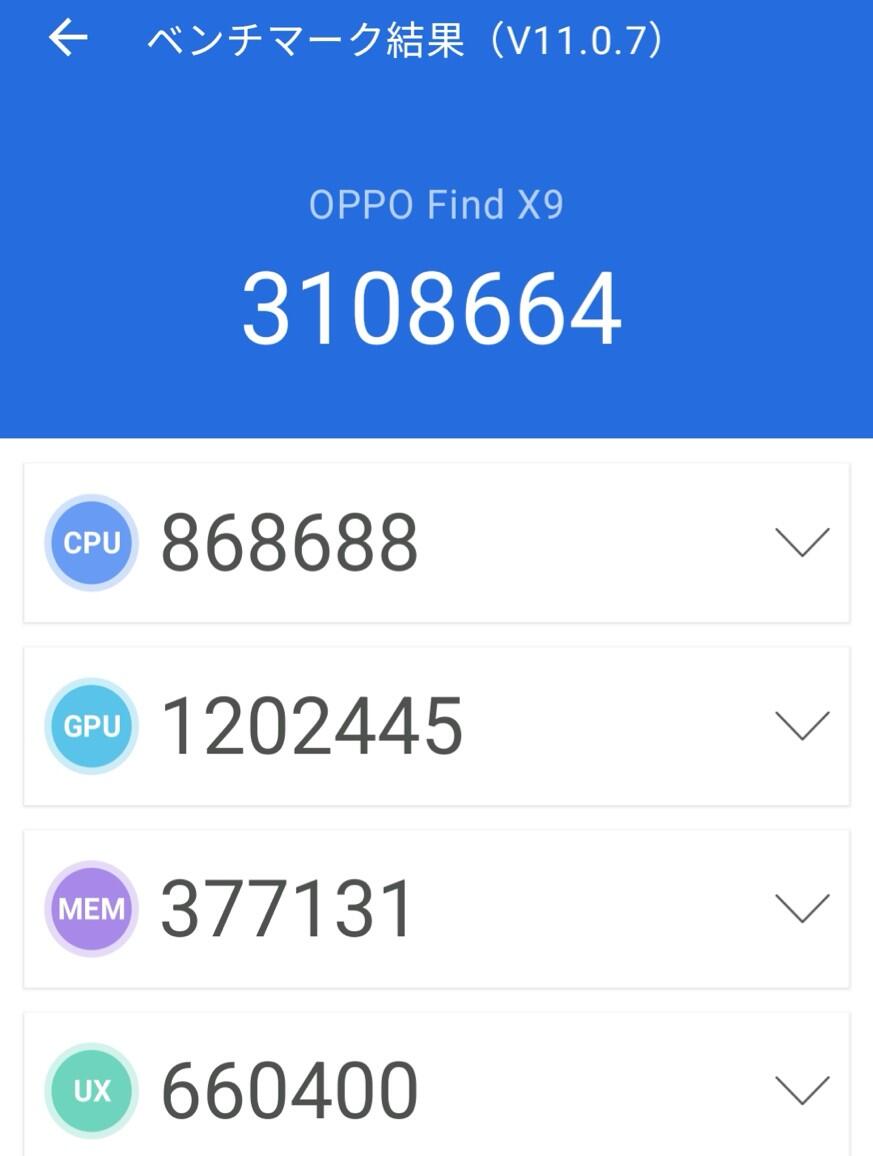Select the cyan GPU badge icon
The image size is (873, 1156).
click(x=91, y=725)
